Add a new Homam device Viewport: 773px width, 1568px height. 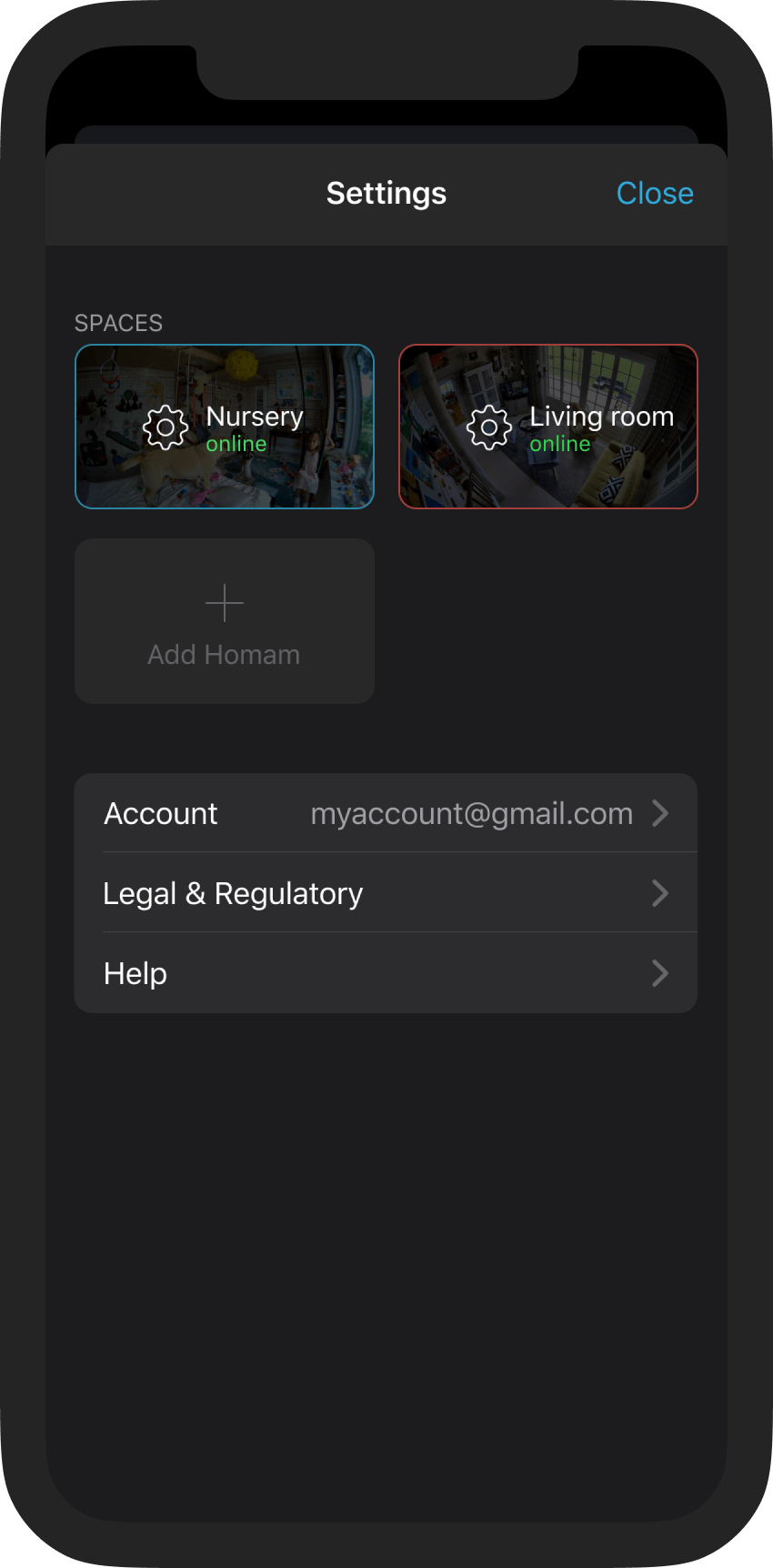coord(225,621)
